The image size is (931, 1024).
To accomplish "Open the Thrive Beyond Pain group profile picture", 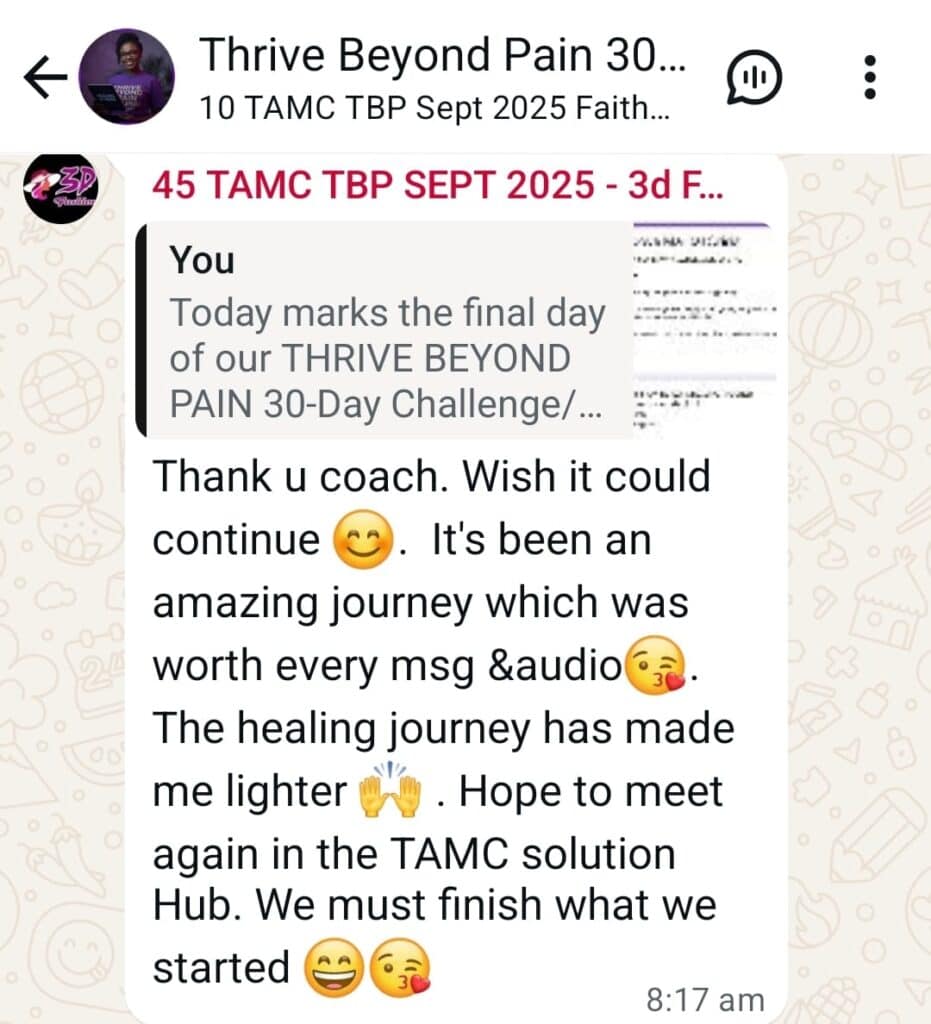I will tap(127, 77).
